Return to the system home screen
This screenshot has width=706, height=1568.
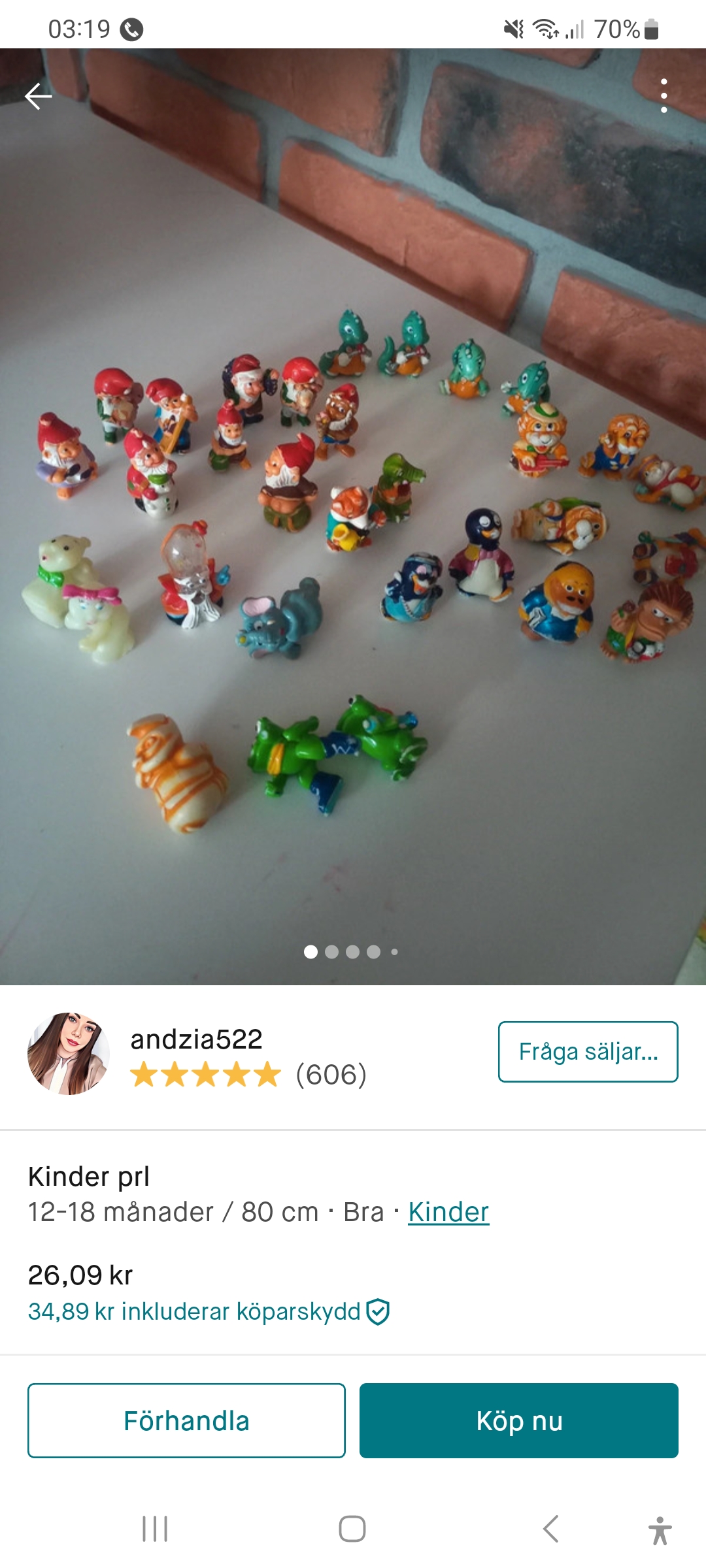click(352, 1529)
